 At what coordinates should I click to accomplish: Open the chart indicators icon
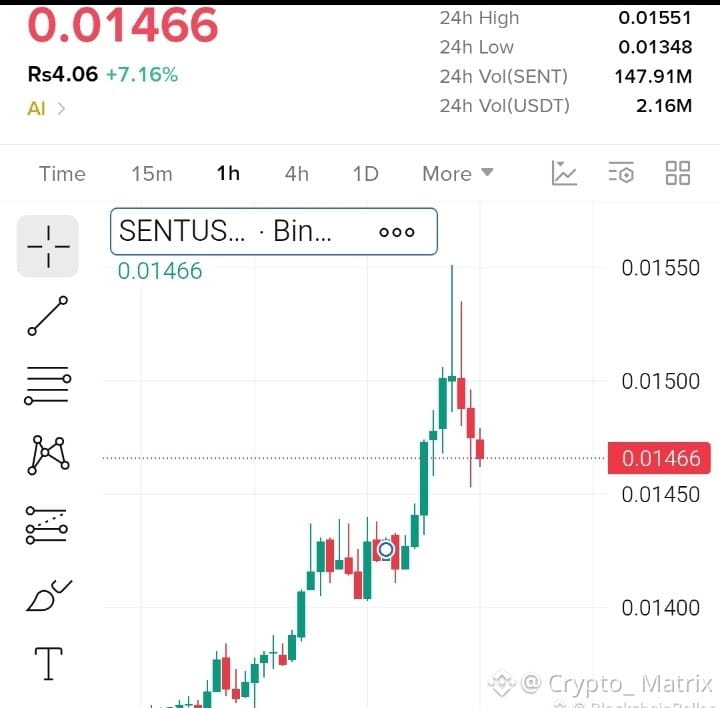point(564,173)
